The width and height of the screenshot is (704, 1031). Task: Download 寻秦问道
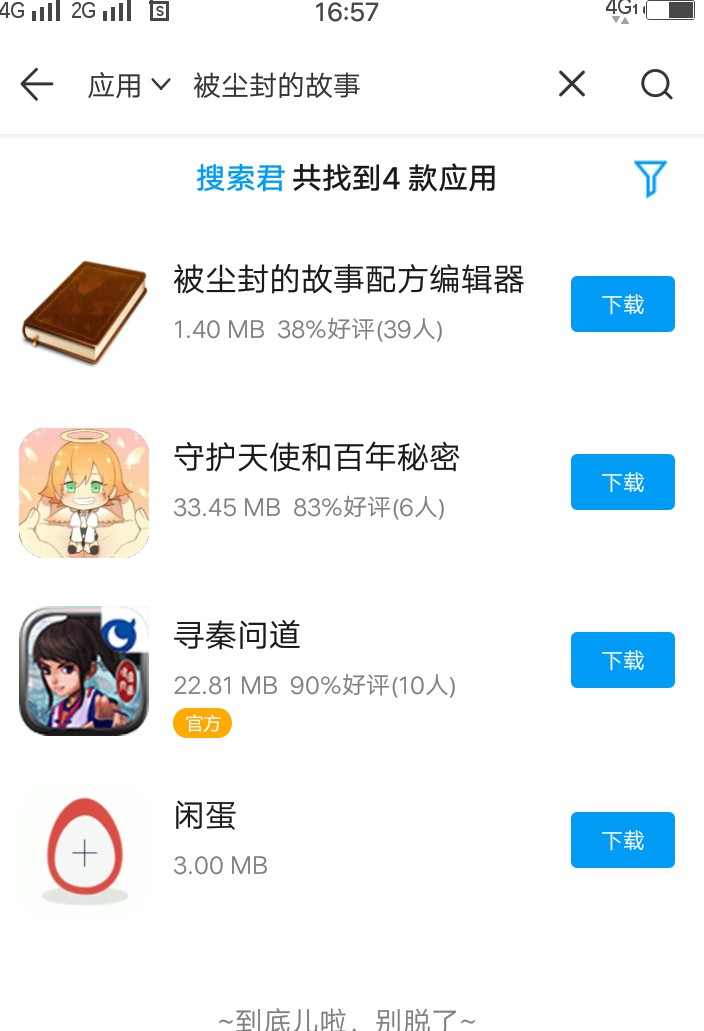pyautogui.click(x=622, y=660)
